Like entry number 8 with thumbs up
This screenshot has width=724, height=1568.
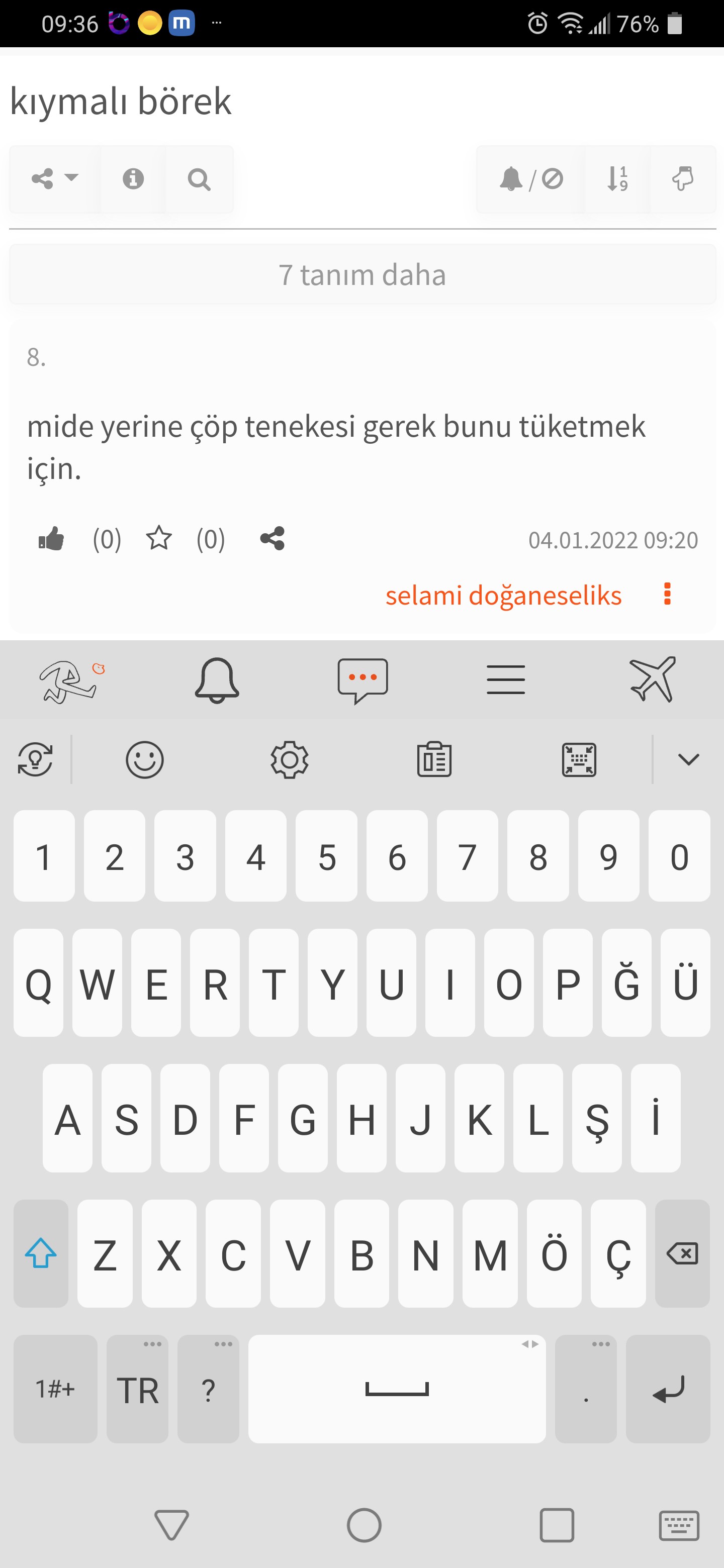(x=52, y=539)
